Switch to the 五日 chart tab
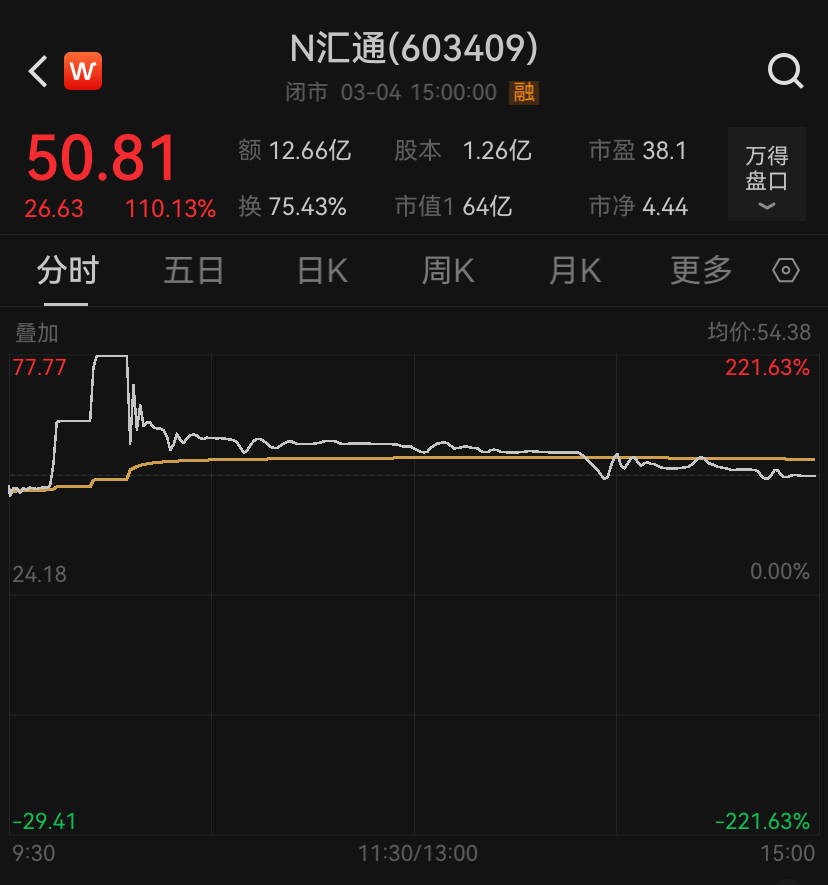This screenshot has width=828, height=885. [x=194, y=271]
